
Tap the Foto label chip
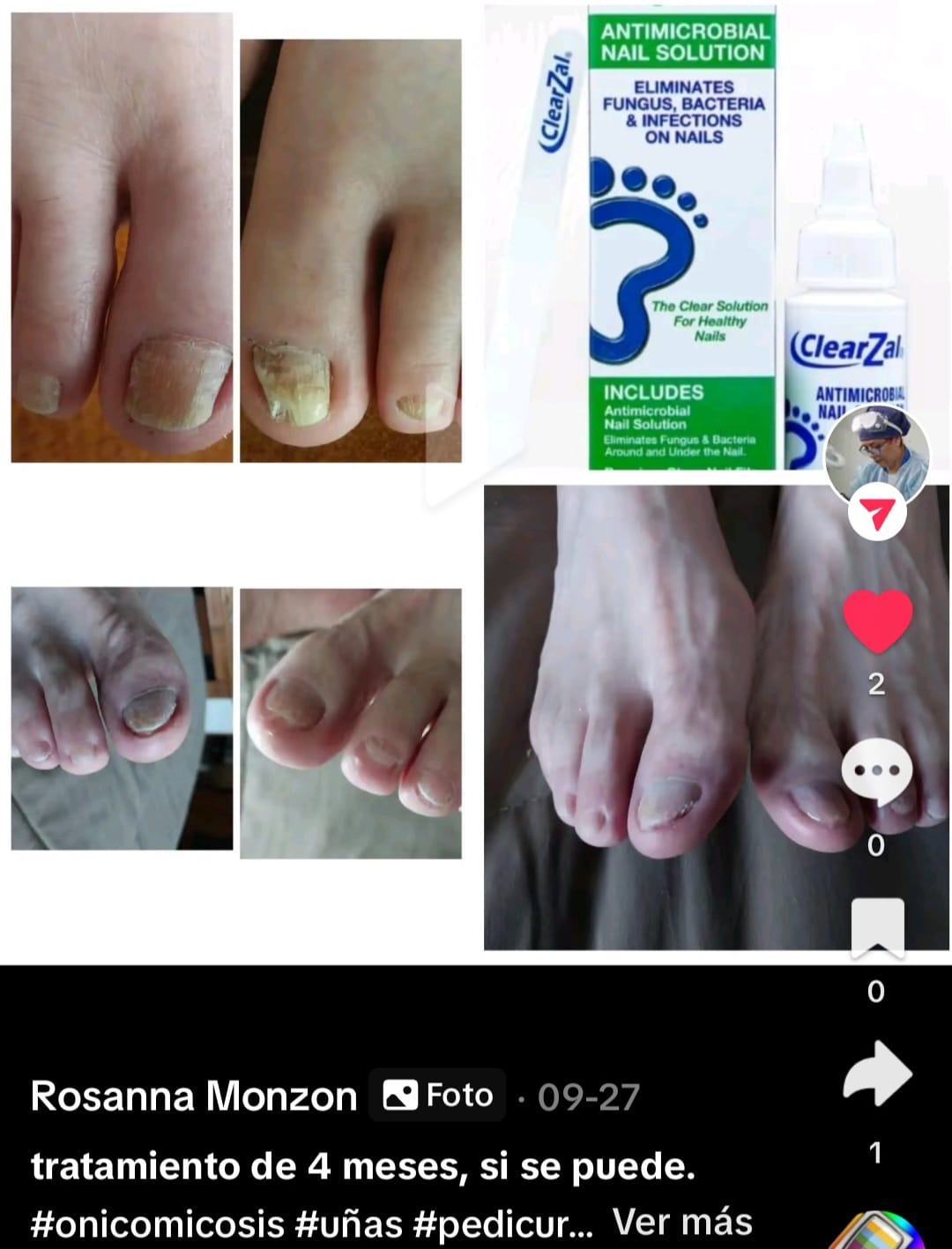click(x=438, y=1095)
